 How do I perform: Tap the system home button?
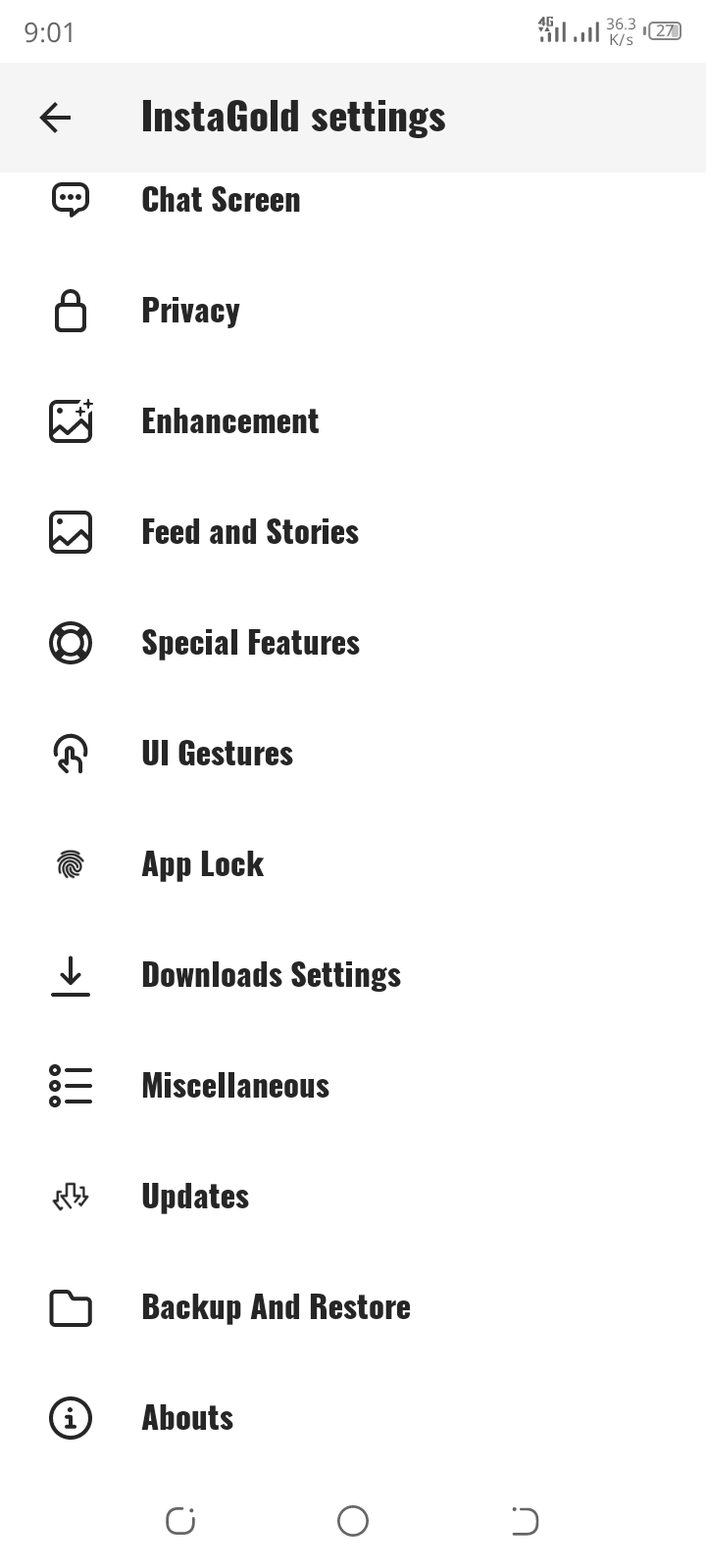353,1521
